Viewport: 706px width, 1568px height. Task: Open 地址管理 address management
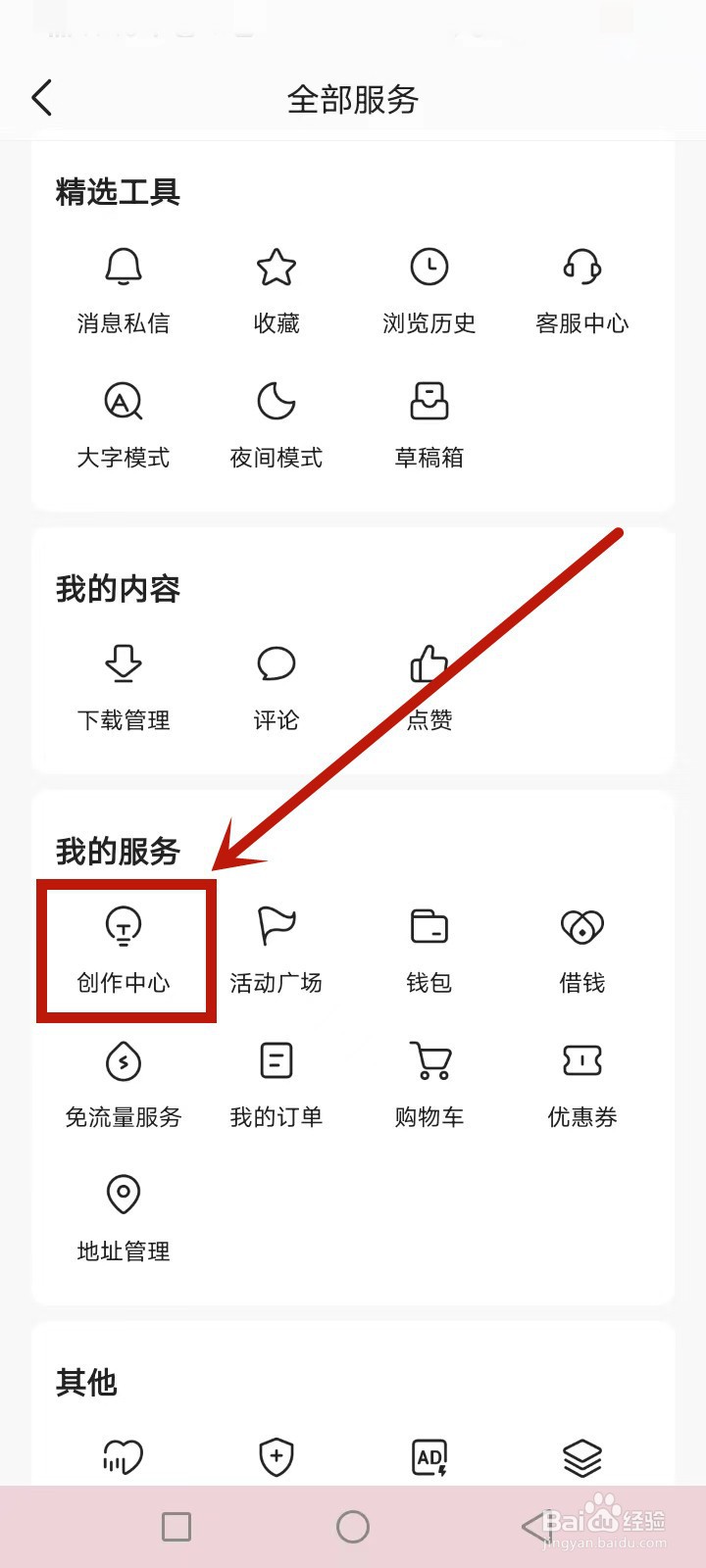[124, 1215]
